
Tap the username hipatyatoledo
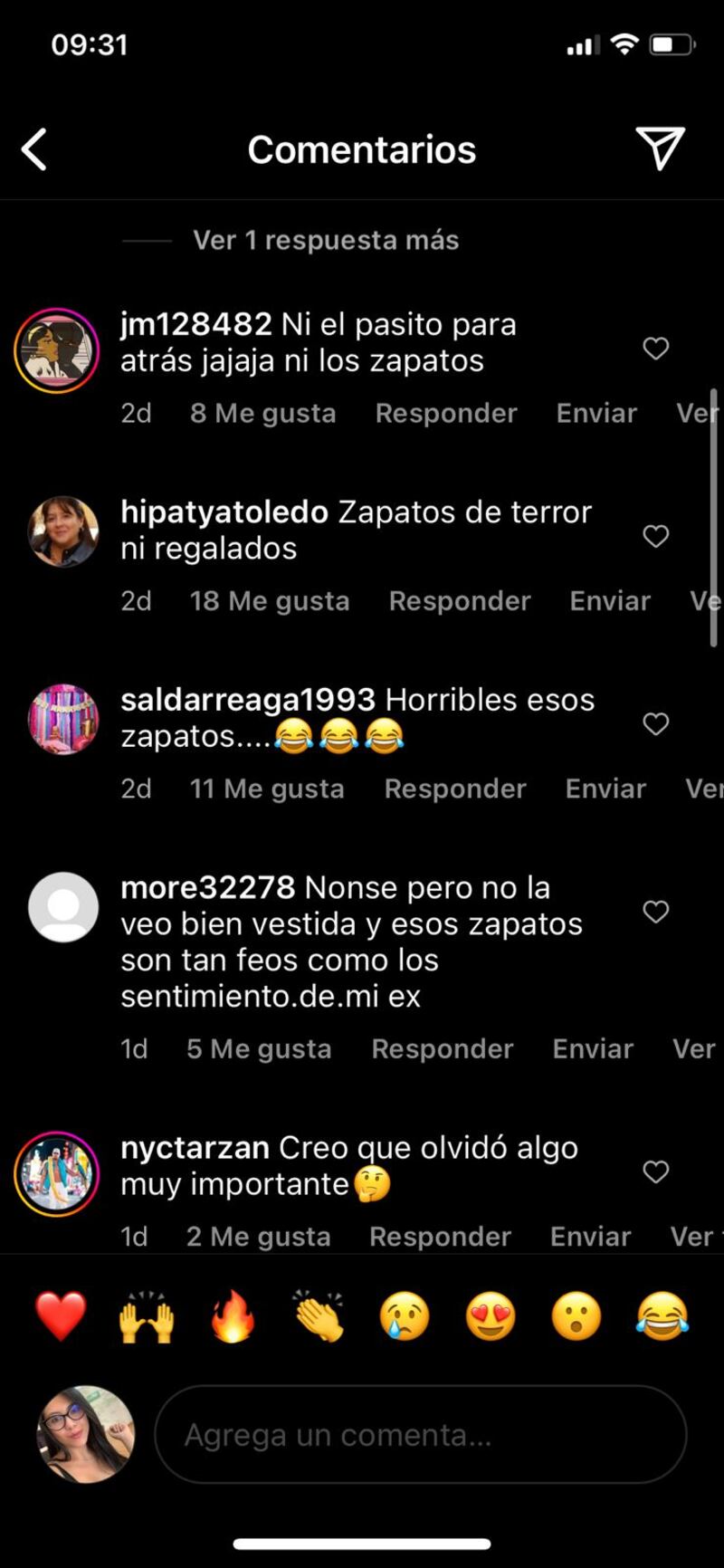pos(224,512)
